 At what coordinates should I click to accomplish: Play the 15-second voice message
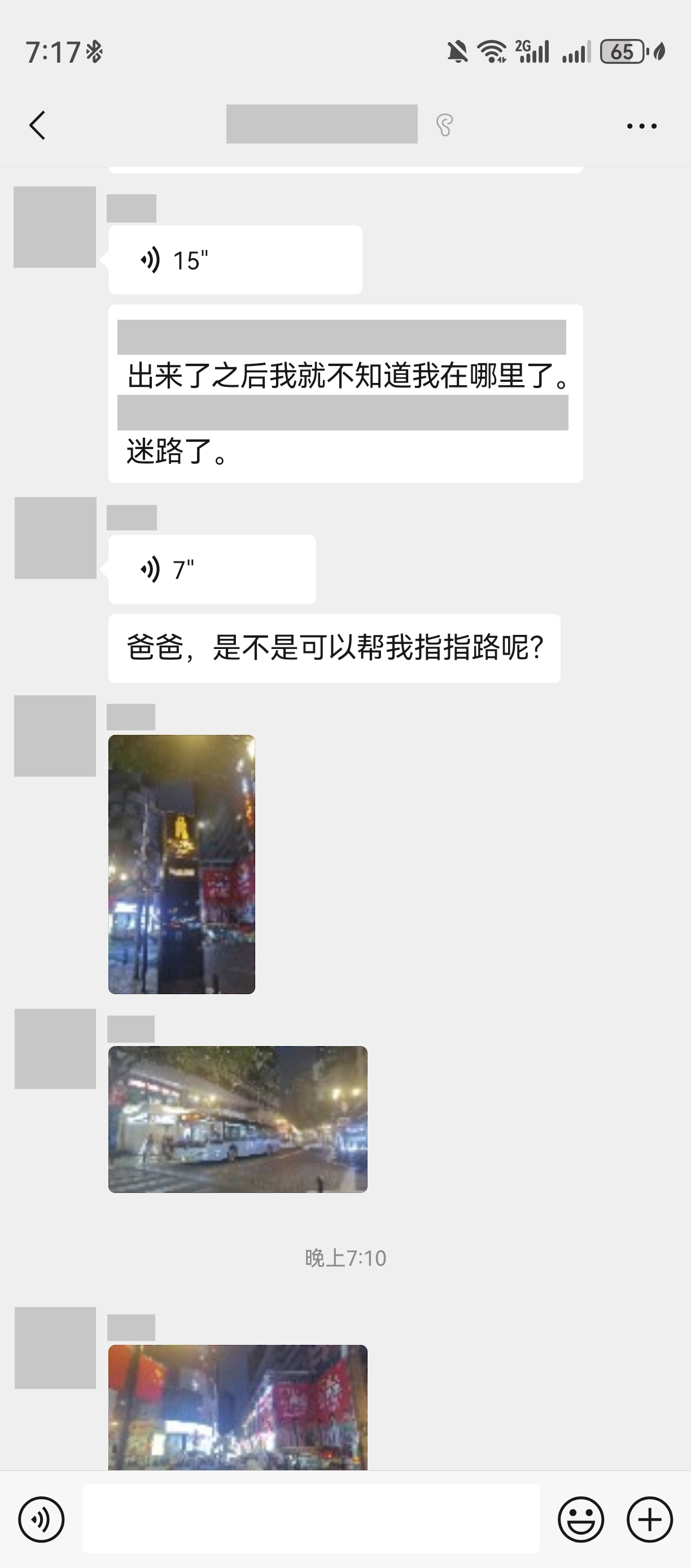pyautogui.click(x=235, y=260)
